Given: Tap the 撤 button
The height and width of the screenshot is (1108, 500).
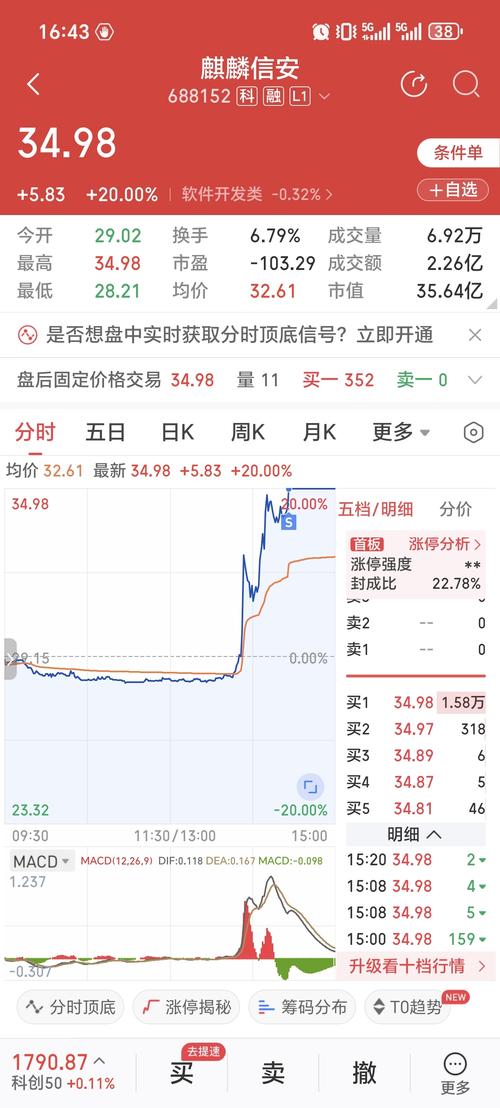Looking at the screenshot, I should tap(364, 1073).
